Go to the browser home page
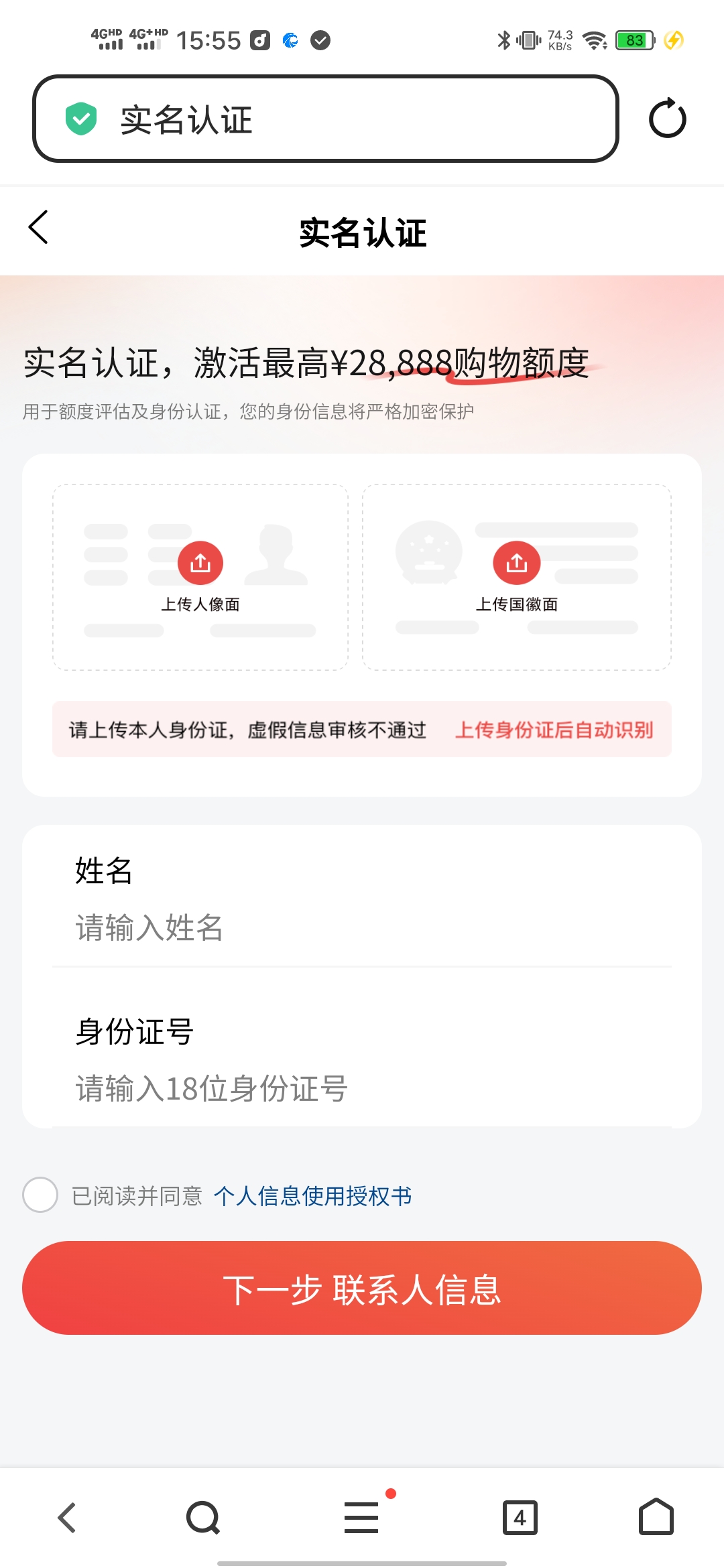This screenshot has height=1568, width=724. pyautogui.click(x=656, y=1518)
